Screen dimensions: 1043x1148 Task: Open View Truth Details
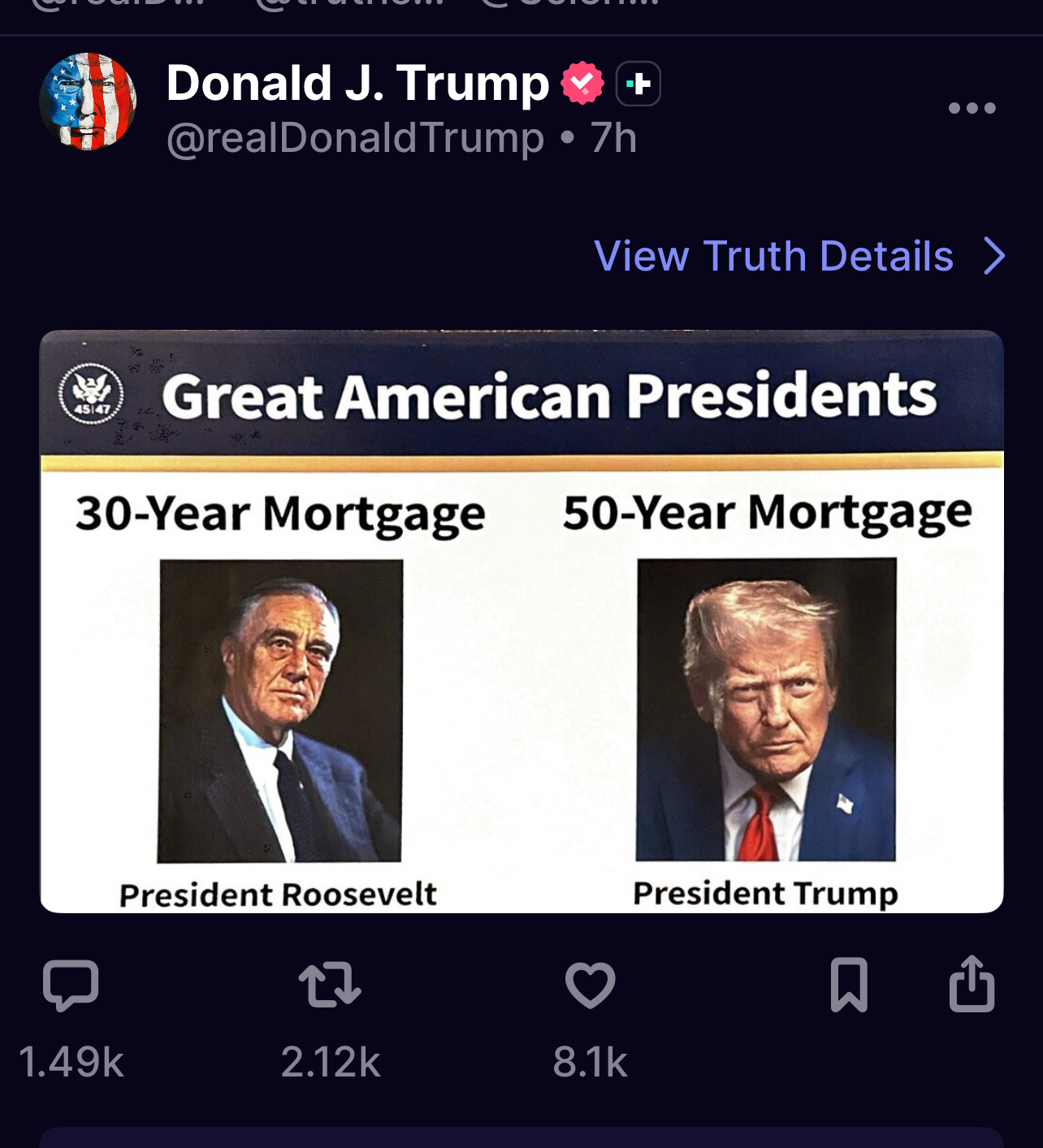point(799,256)
